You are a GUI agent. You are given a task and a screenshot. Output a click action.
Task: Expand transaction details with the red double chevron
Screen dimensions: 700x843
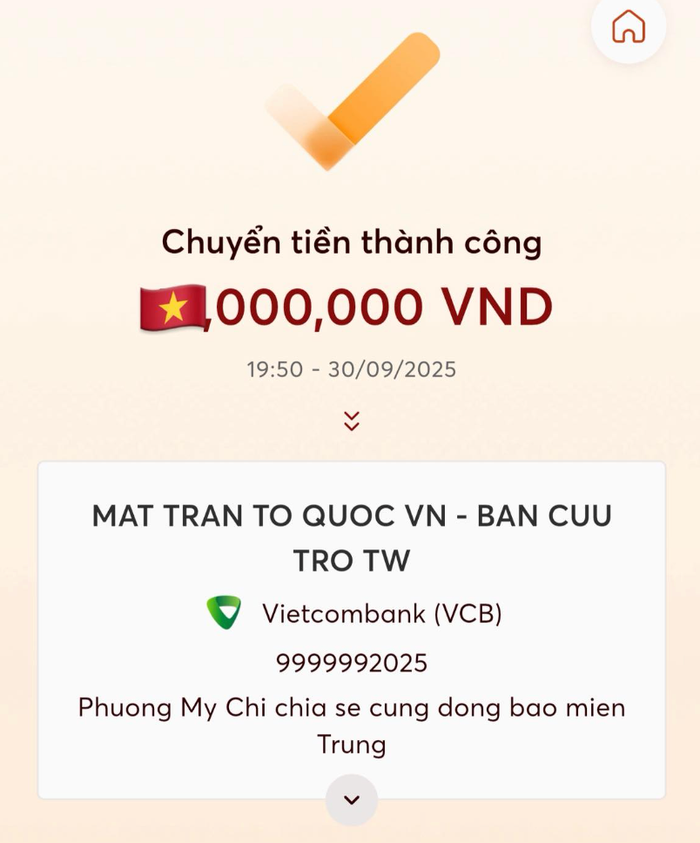click(351, 421)
